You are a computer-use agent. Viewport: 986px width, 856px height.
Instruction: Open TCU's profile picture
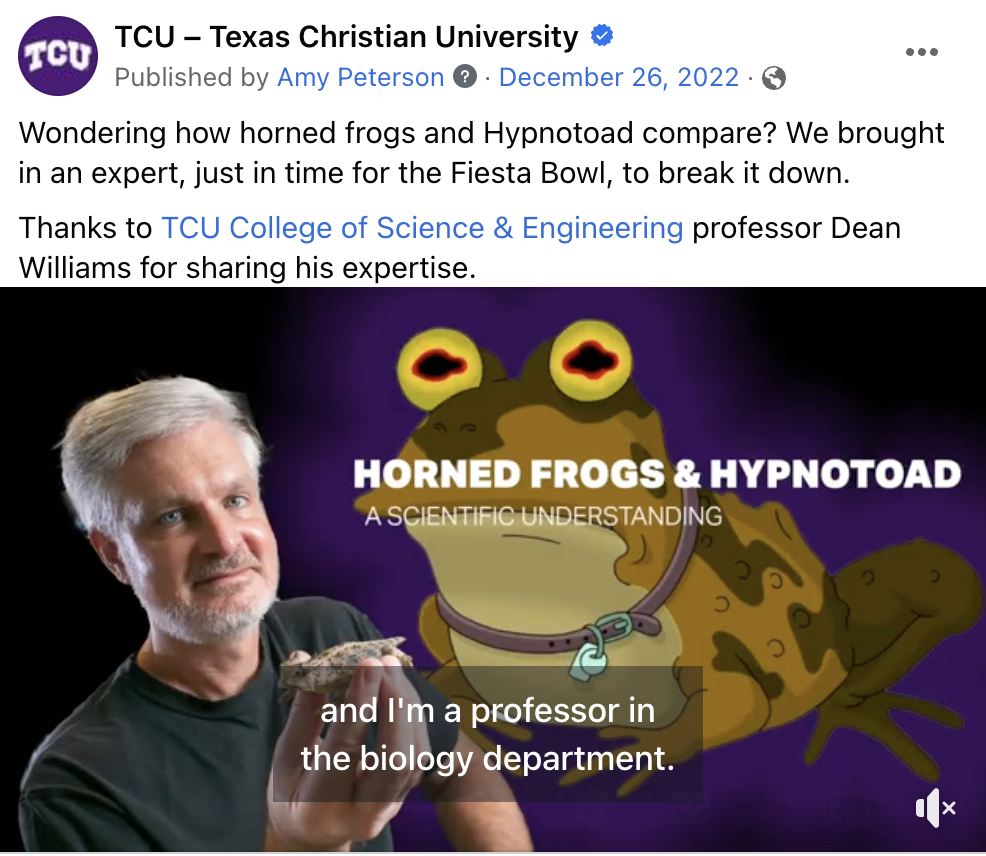tap(58, 56)
